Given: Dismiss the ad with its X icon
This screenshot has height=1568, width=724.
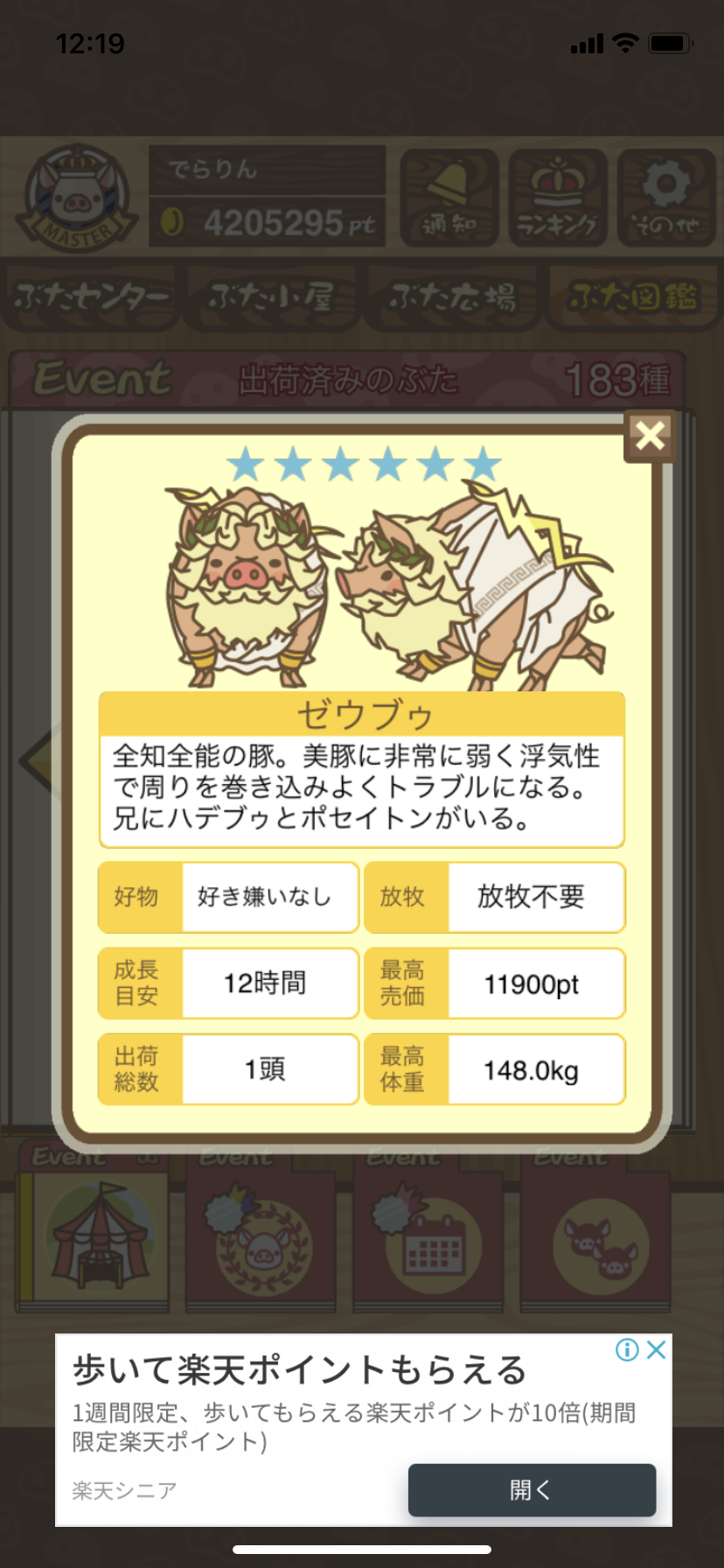Looking at the screenshot, I should tap(657, 1350).
